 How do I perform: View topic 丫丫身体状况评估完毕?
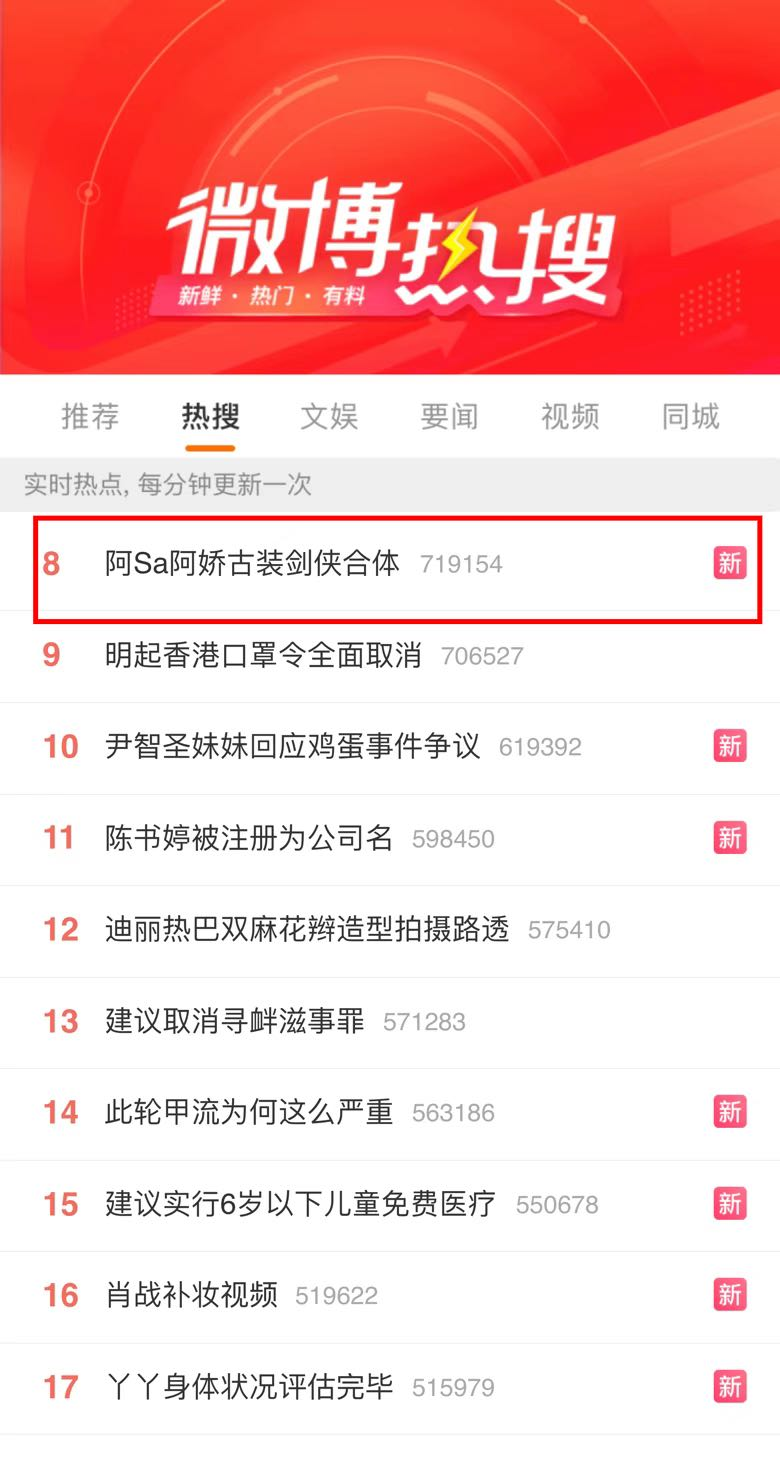(249, 1388)
